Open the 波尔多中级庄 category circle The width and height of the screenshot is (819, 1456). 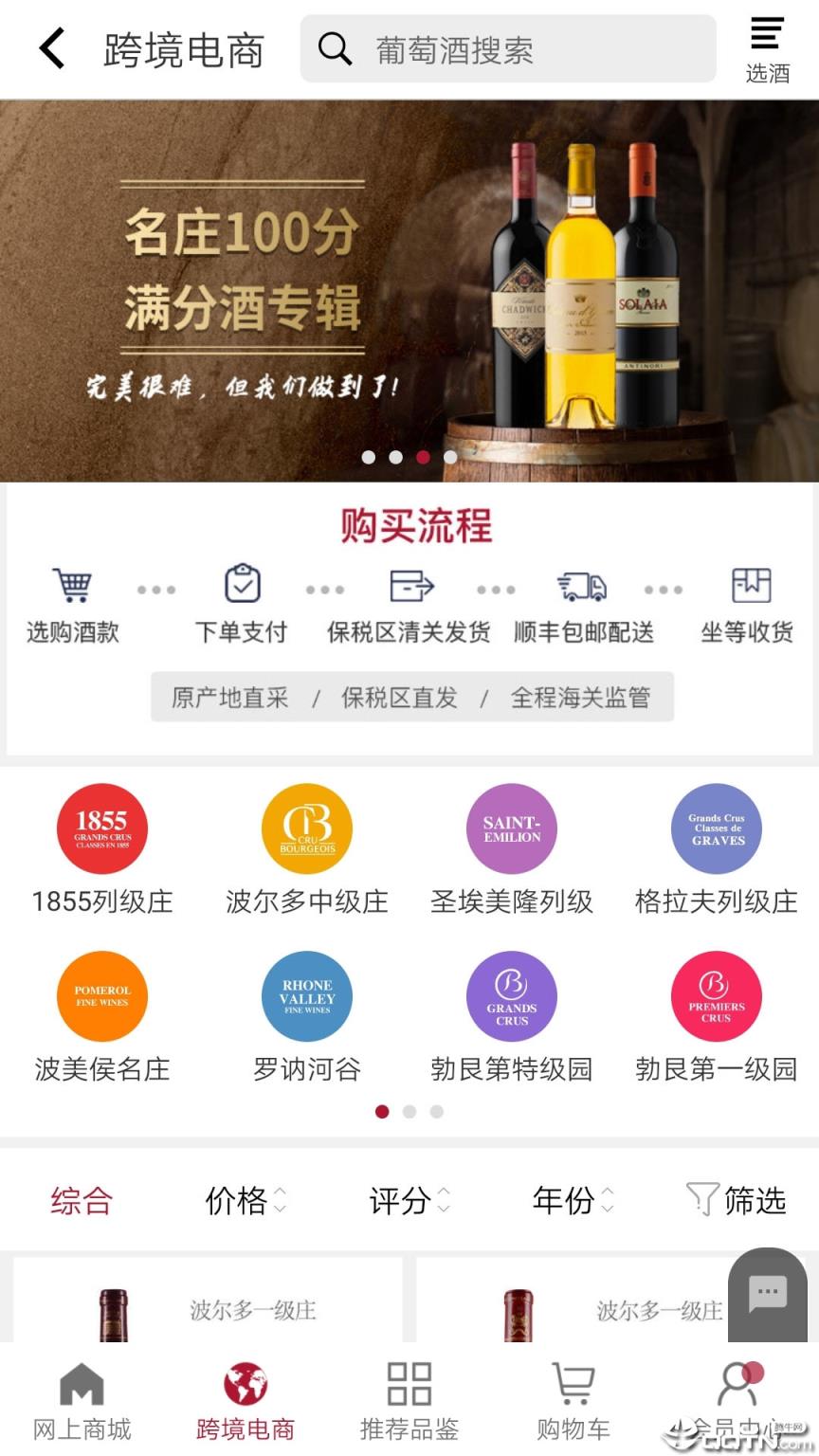pos(306,828)
